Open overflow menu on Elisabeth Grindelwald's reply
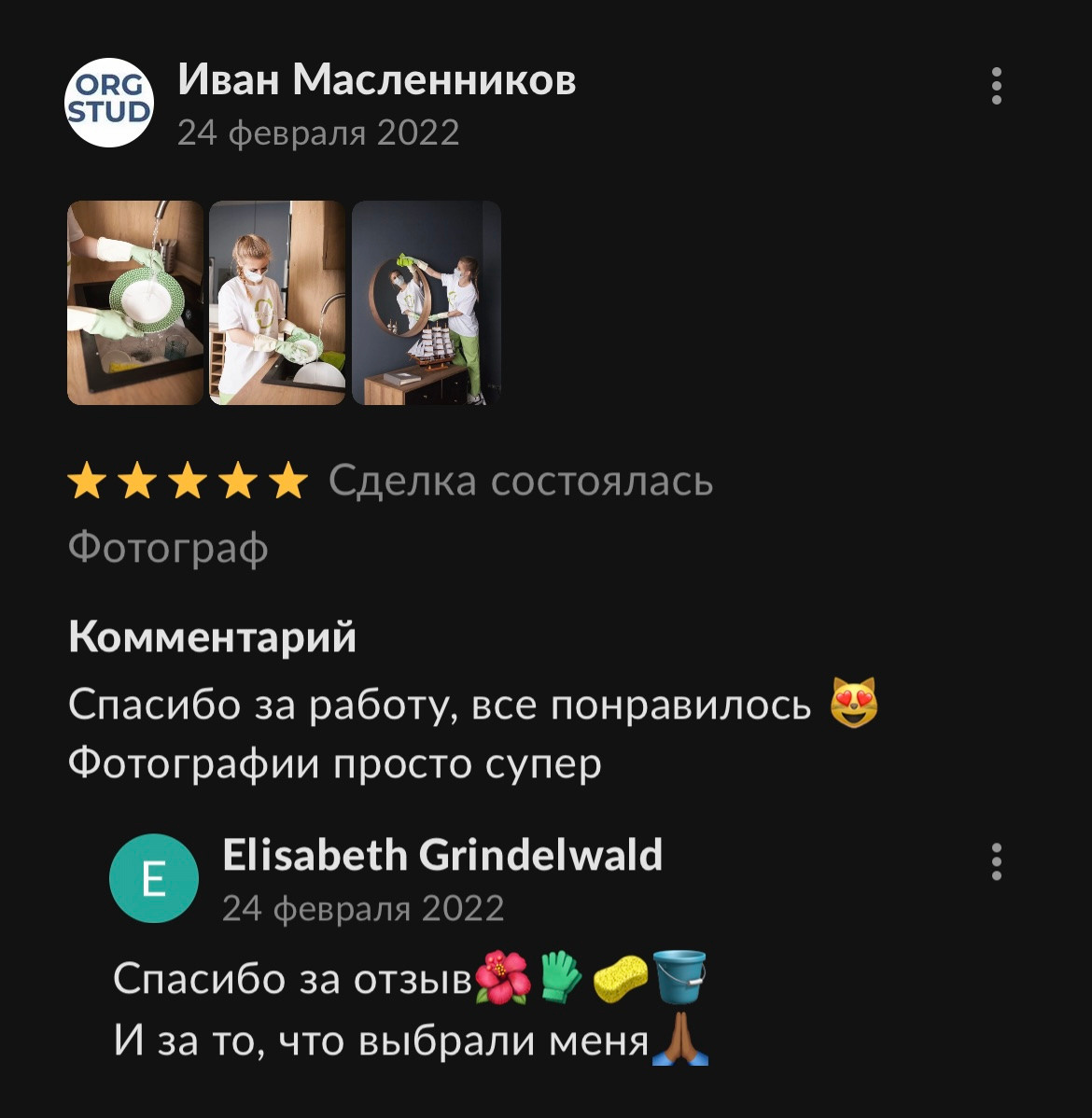1092x1118 pixels. tap(996, 862)
